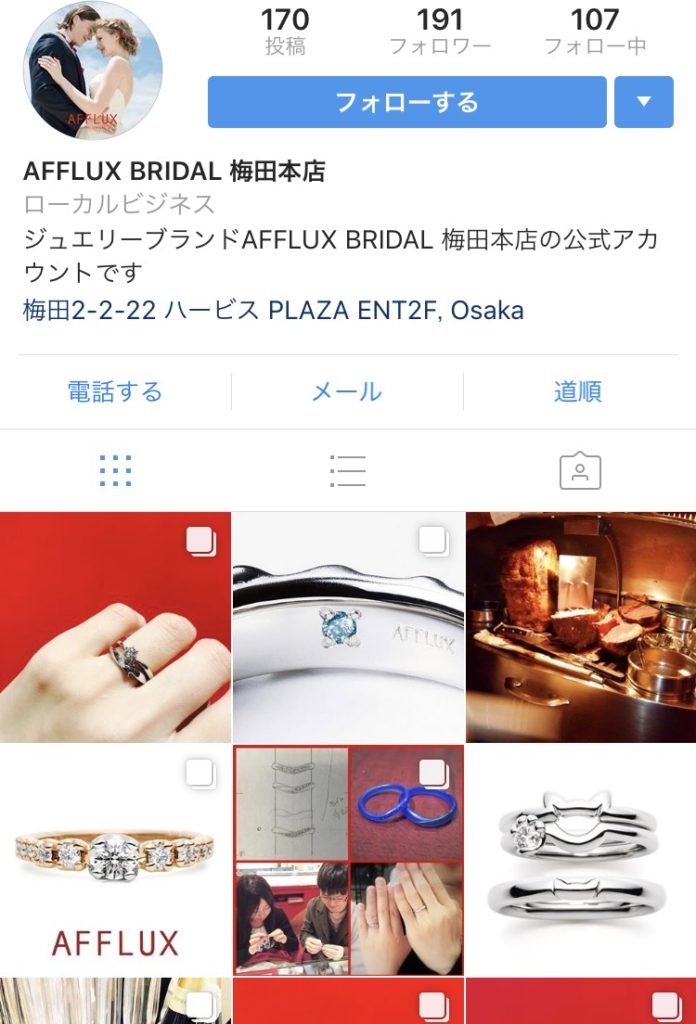Open the tagged photos tab
Image resolution: width=696 pixels, height=1024 pixels.
[x=580, y=470]
